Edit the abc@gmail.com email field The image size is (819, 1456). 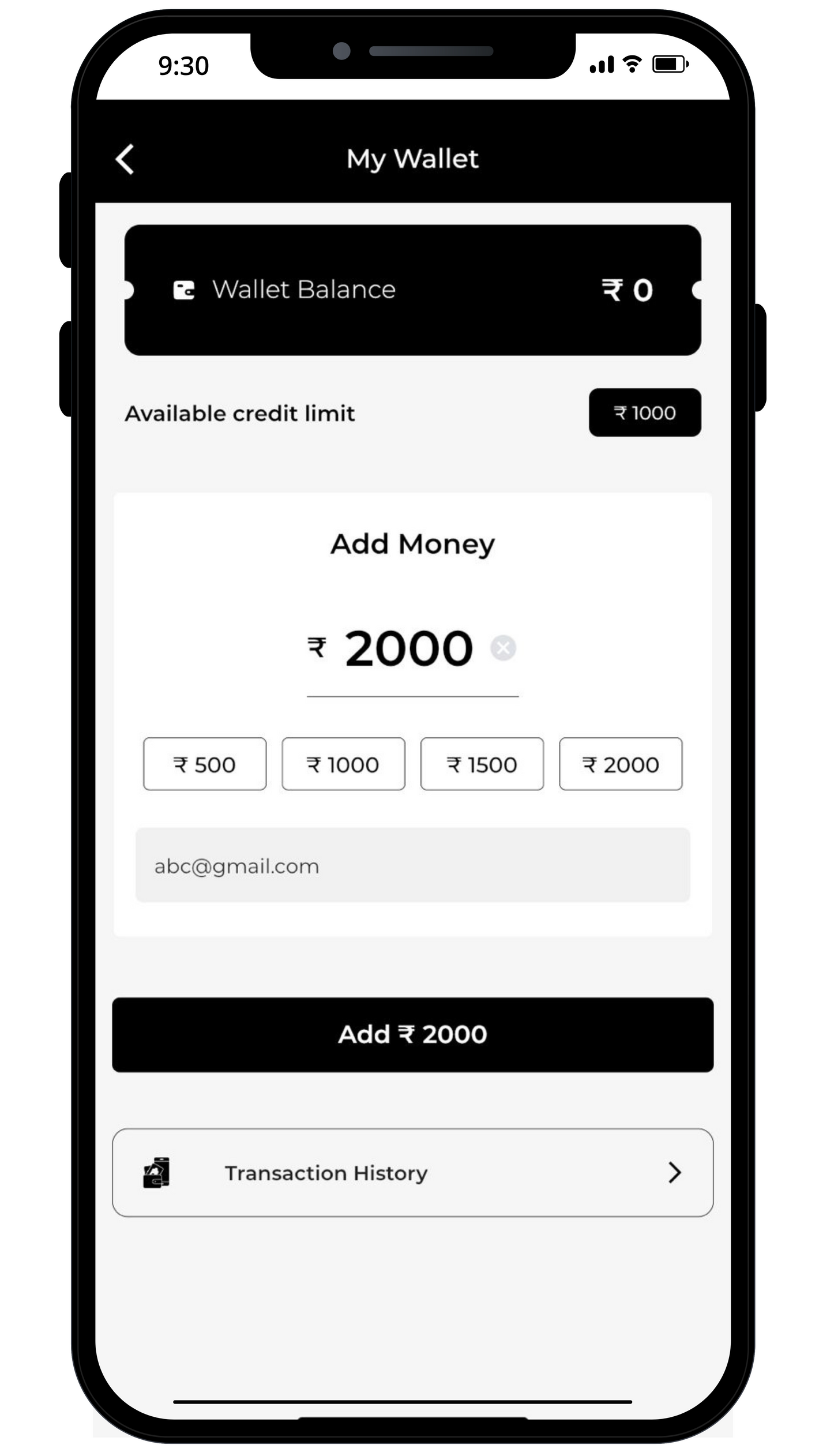tap(412, 865)
